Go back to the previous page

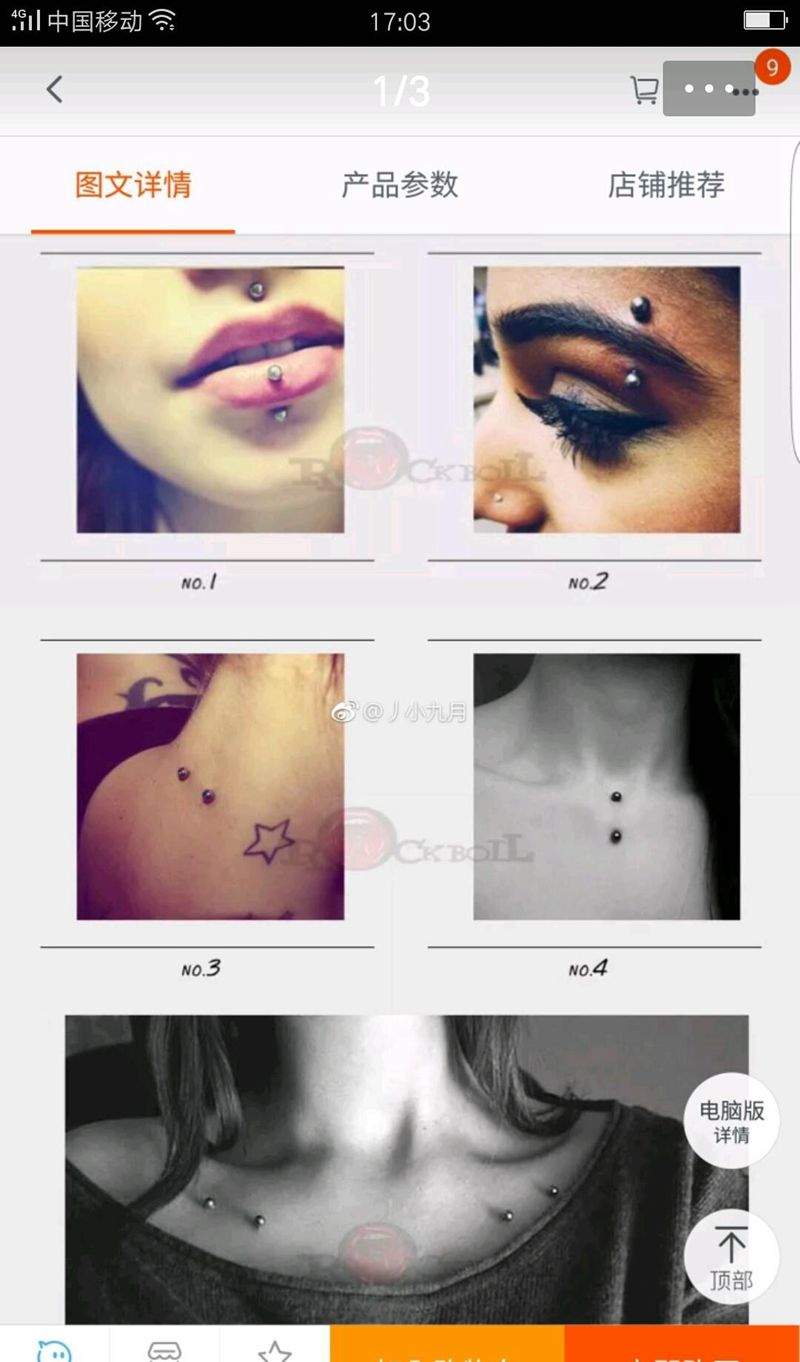54,90
